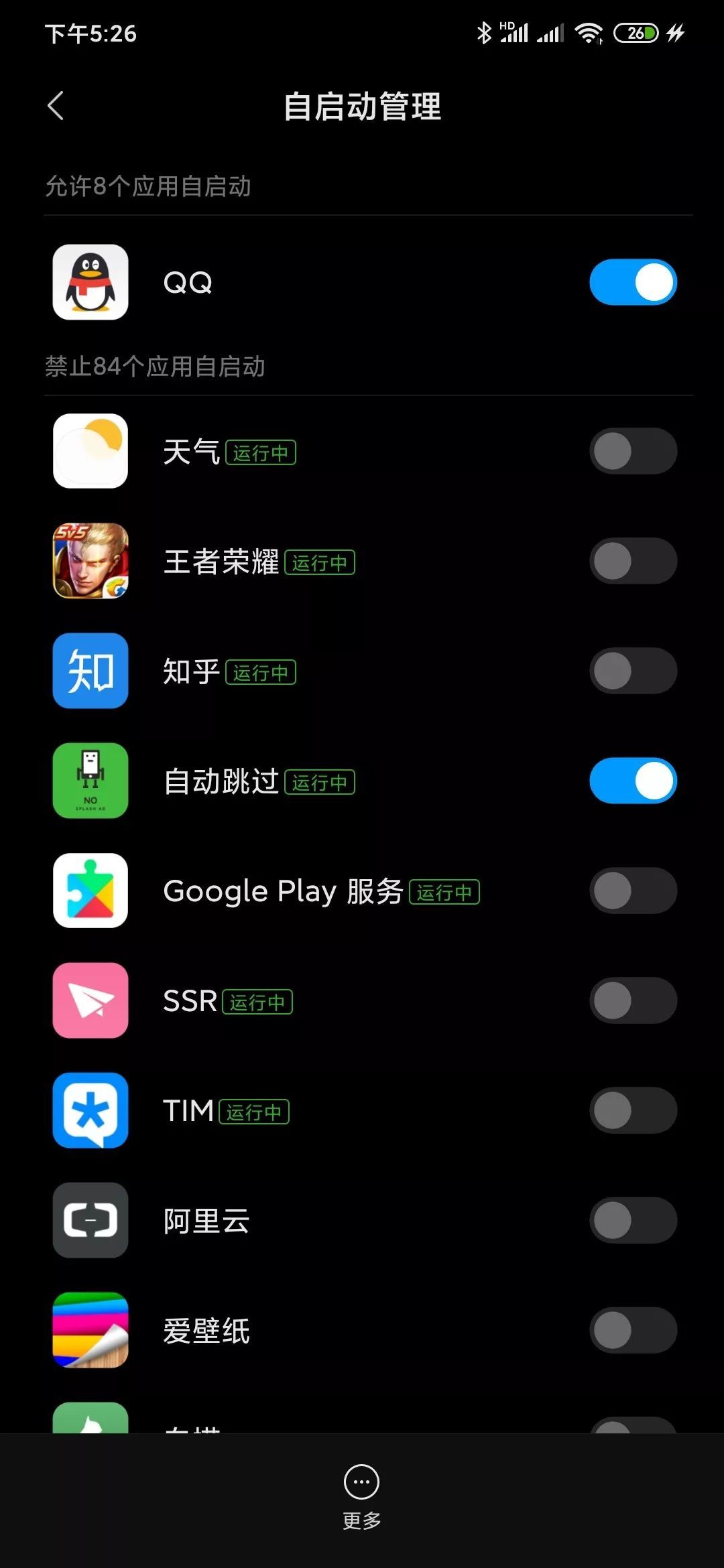Go back from 自启动管理
This screenshot has width=724, height=1568.
pos(56,106)
